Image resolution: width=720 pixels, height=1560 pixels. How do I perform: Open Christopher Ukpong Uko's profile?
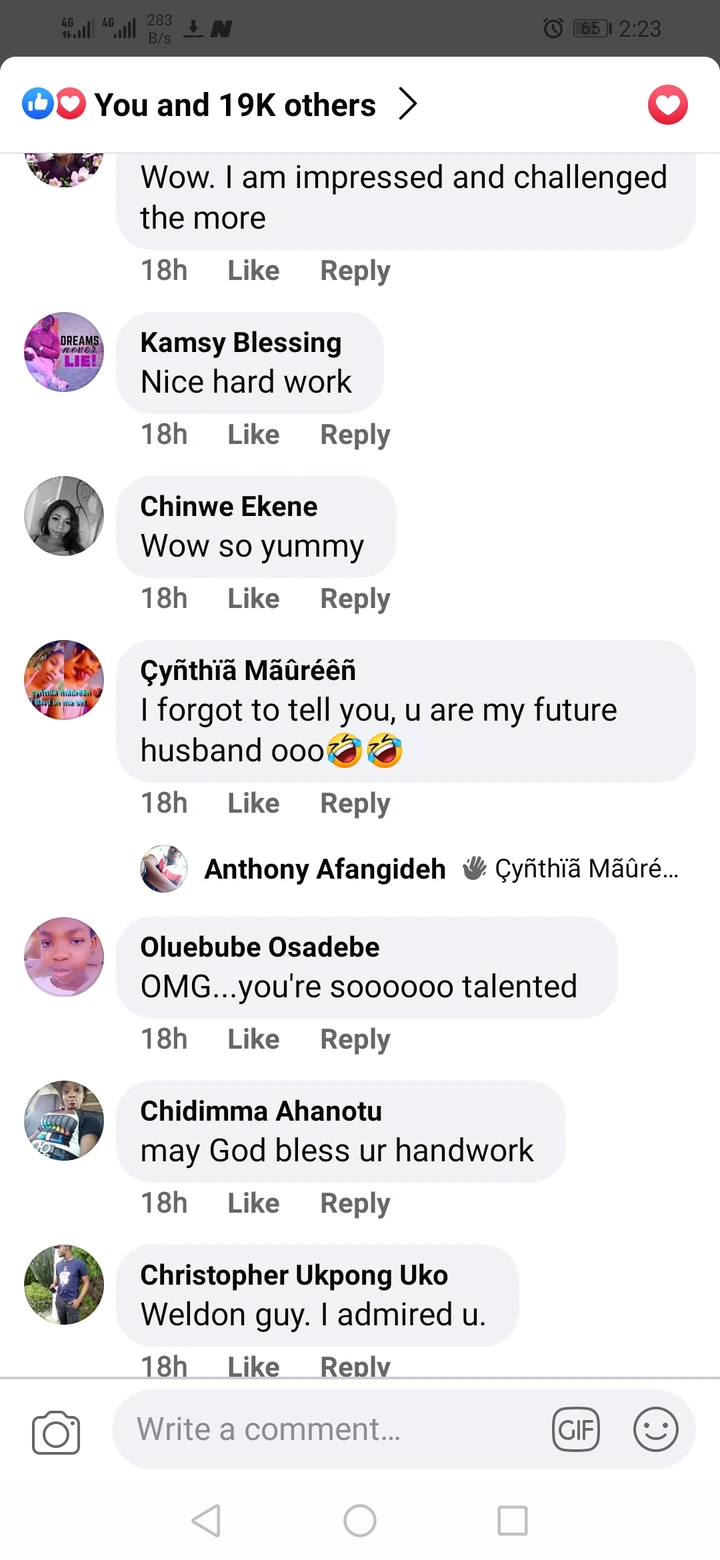pyautogui.click(x=293, y=1275)
